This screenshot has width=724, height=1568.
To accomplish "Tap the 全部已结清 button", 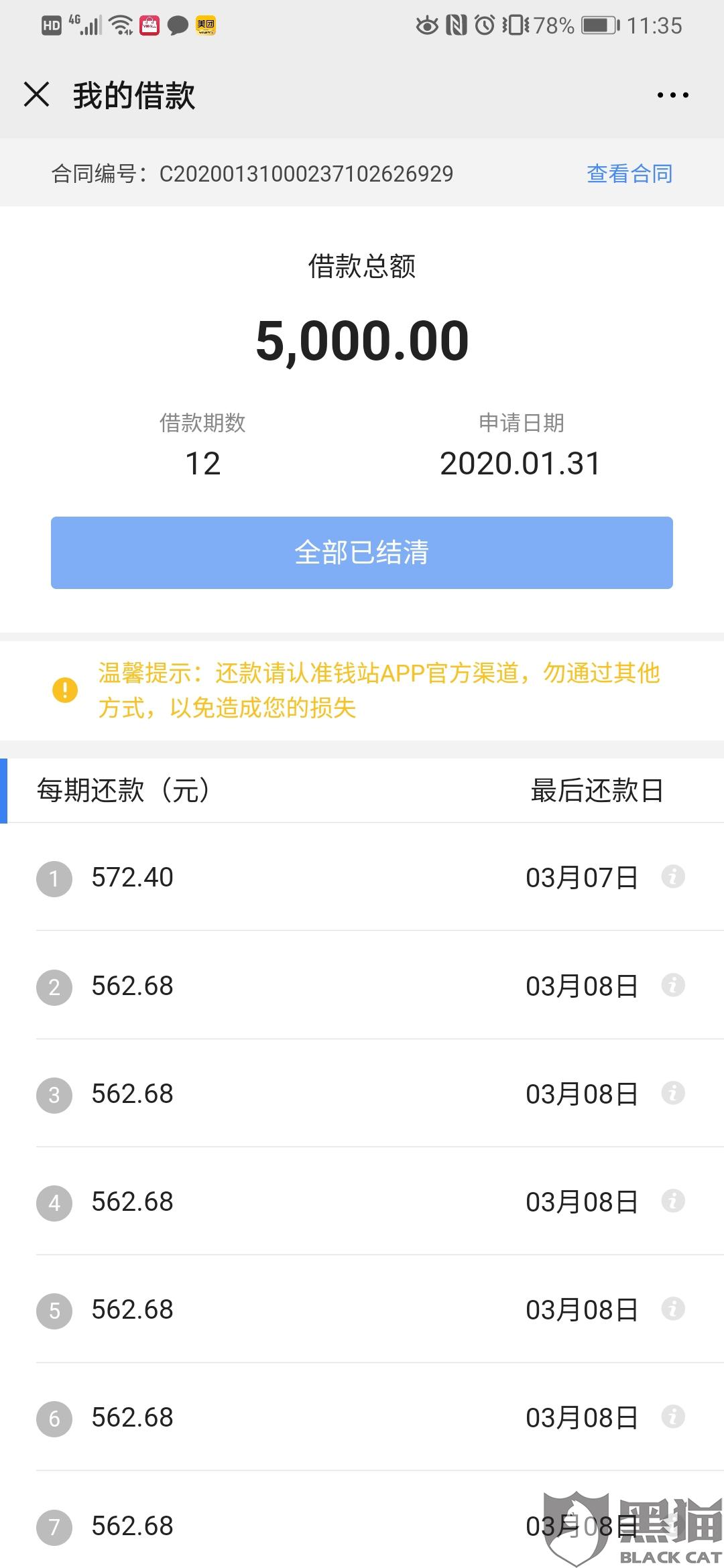I will pyautogui.click(x=362, y=553).
